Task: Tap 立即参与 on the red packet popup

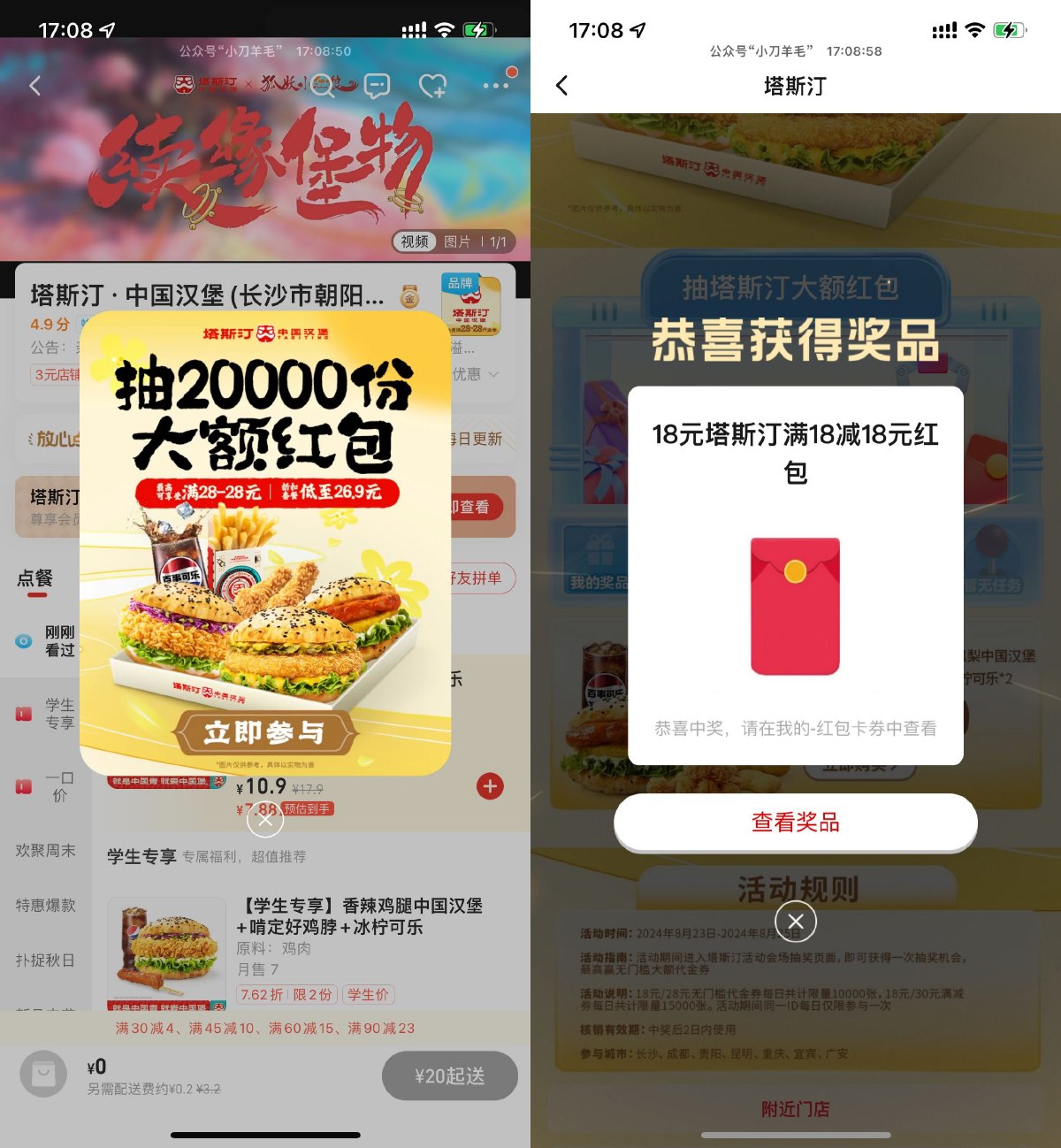Action: click(x=264, y=732)
